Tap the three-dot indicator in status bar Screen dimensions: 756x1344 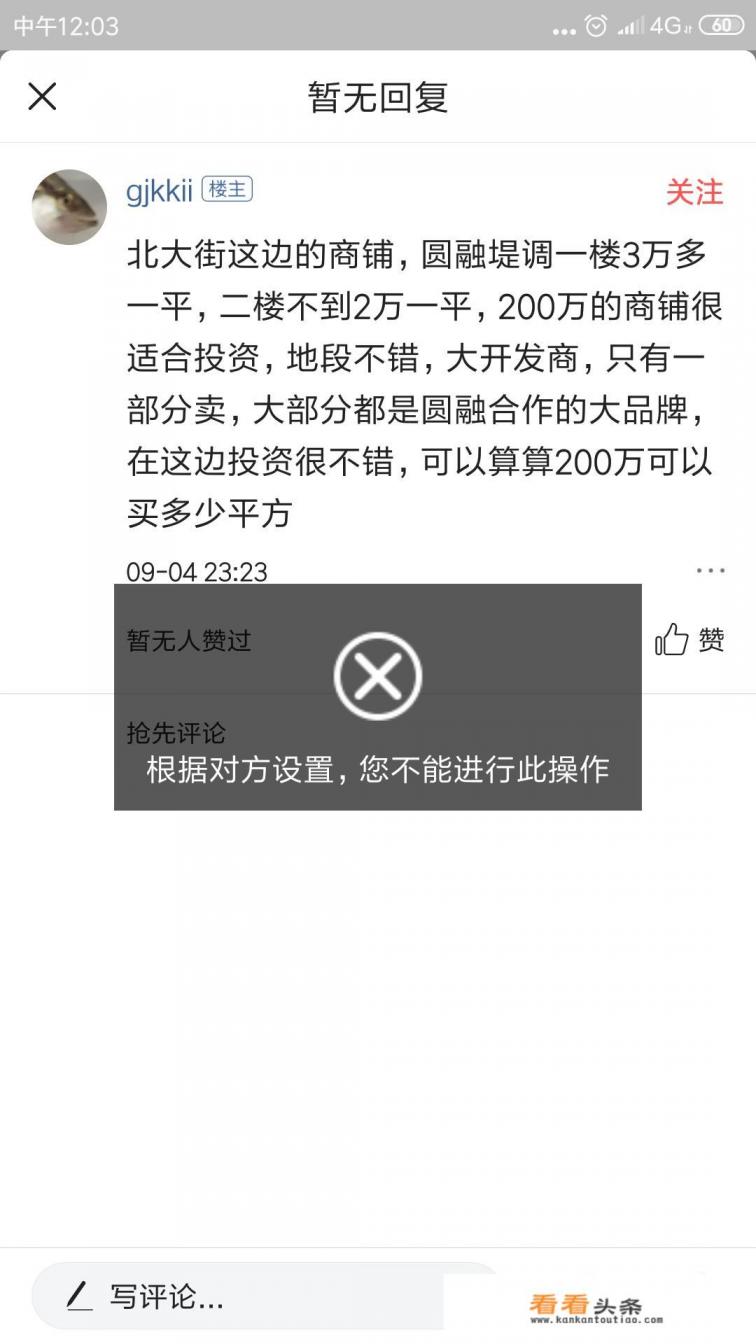coord(563,28)
